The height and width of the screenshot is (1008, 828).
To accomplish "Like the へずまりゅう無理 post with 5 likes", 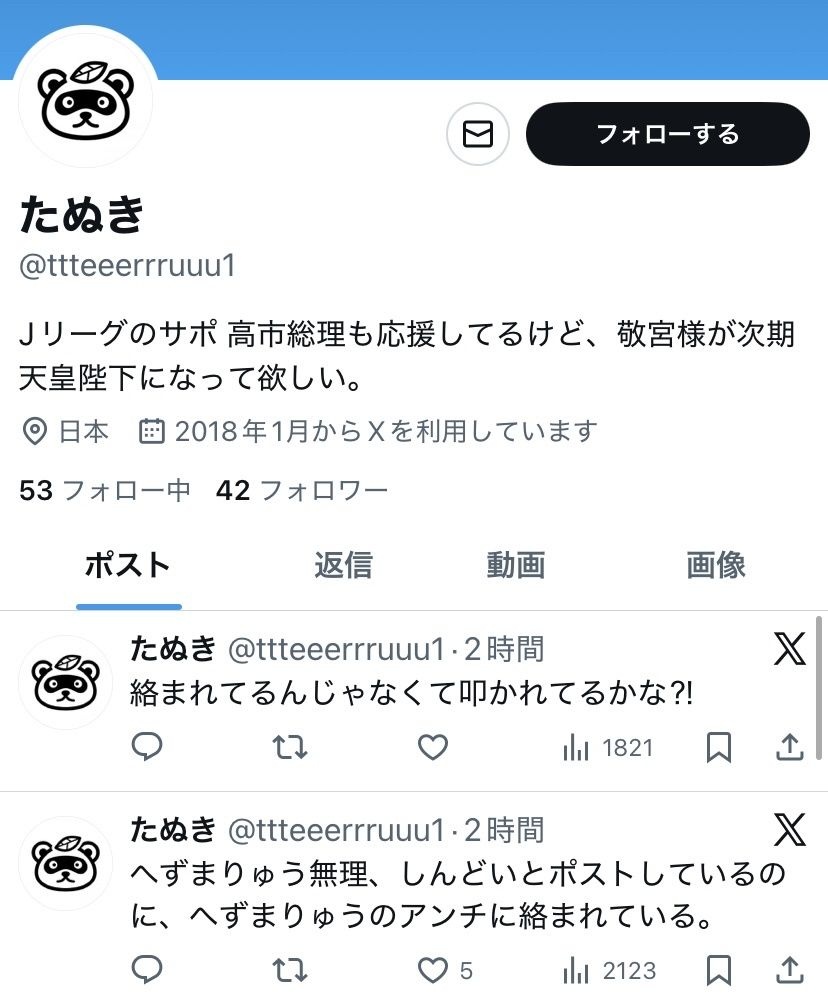I will point(434,969).
